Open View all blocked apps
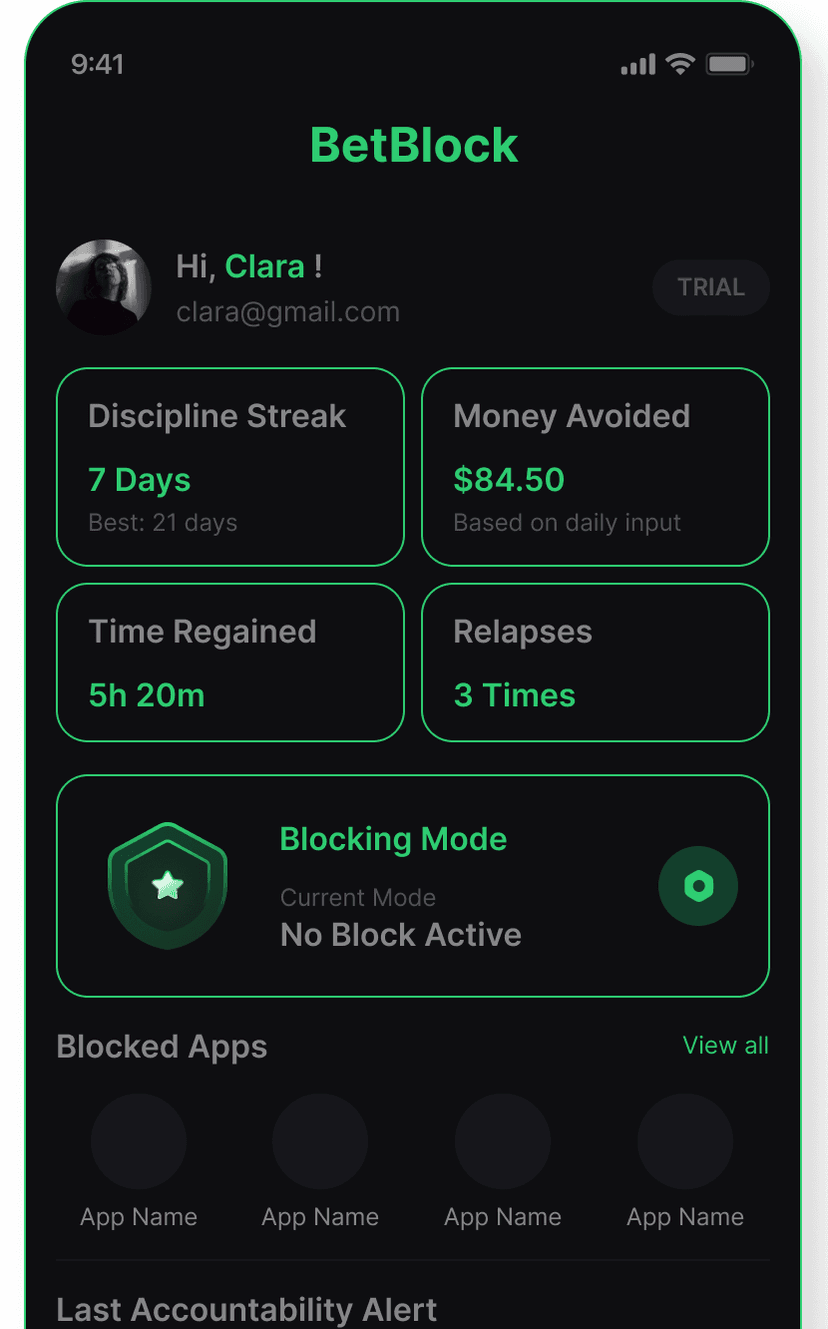Viewport: 828px width, 1329px height. tap(725, 1045)
